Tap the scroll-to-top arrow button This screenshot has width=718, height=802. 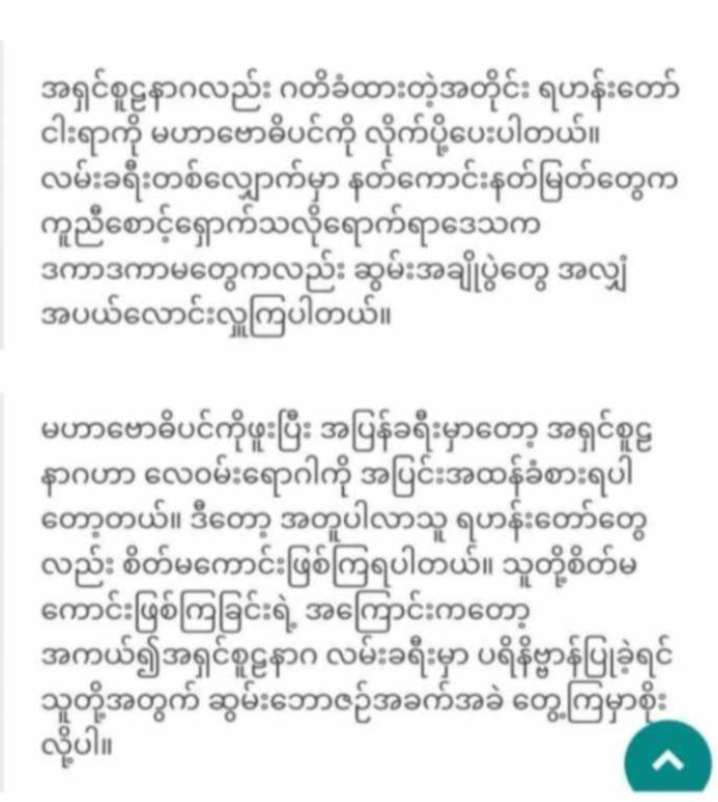(667, 761)
